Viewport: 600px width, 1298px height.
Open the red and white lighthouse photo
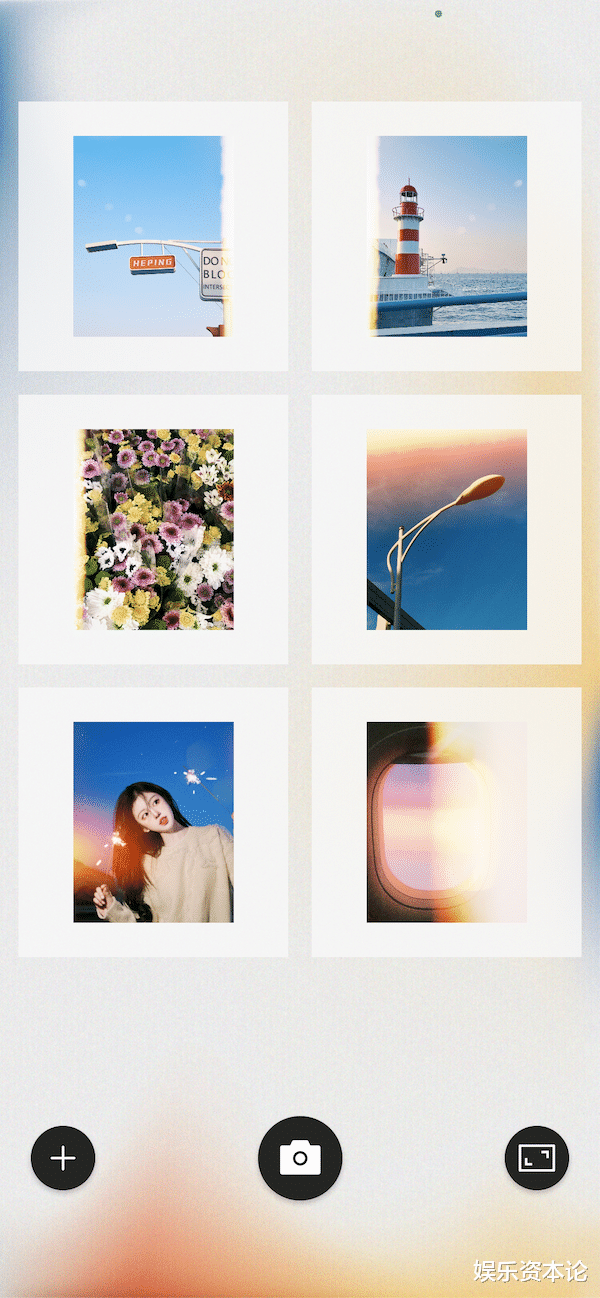447,236
